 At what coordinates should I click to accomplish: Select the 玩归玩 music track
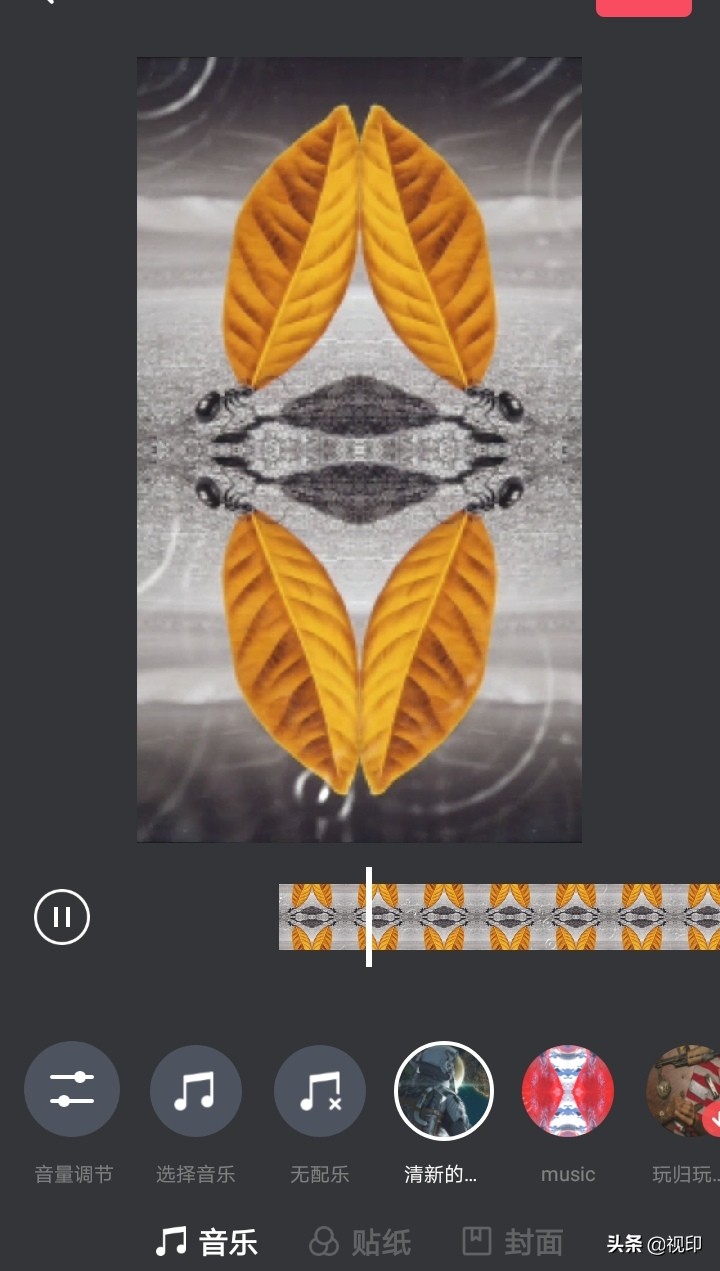click(686, 1091)
